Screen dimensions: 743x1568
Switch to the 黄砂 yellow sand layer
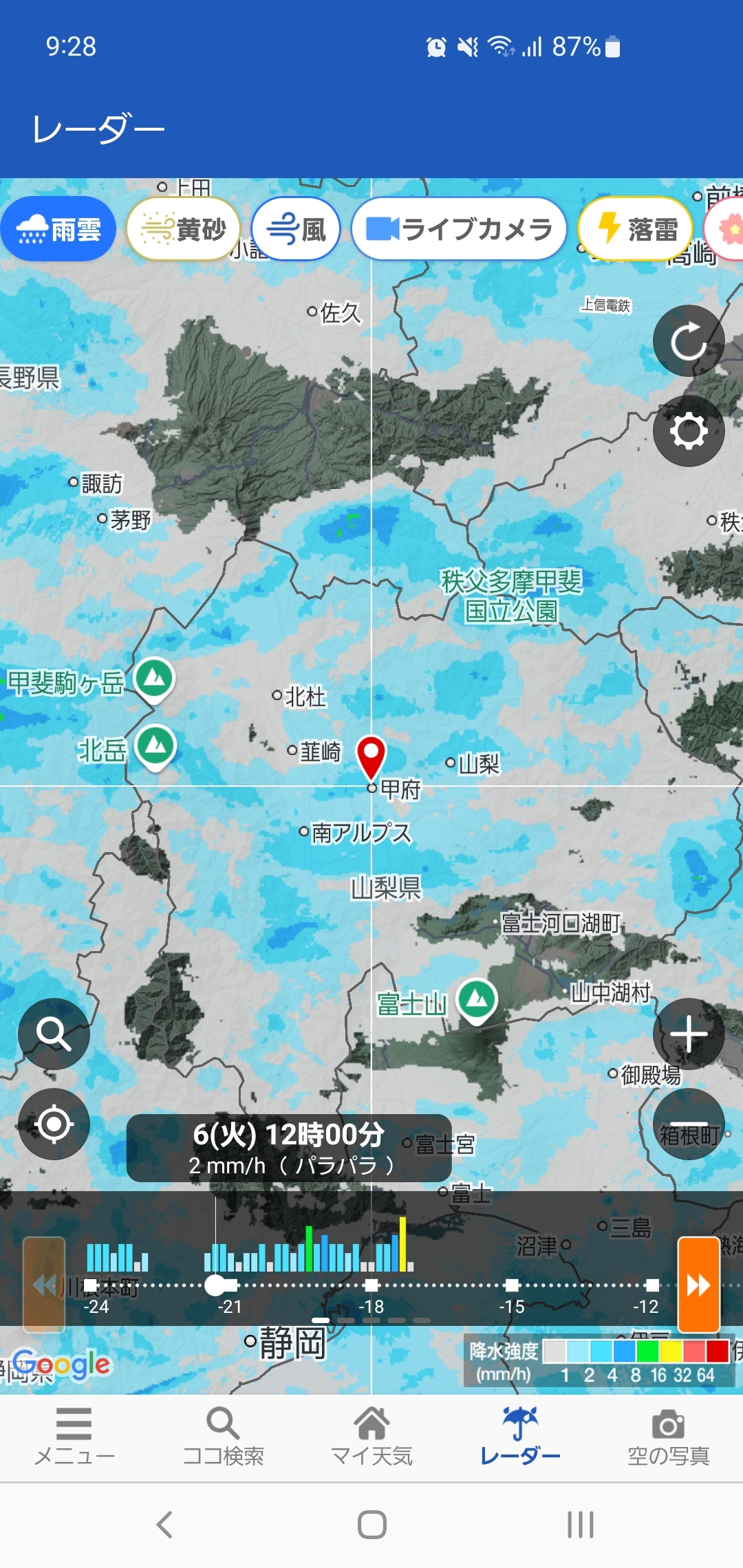(184, 229)
